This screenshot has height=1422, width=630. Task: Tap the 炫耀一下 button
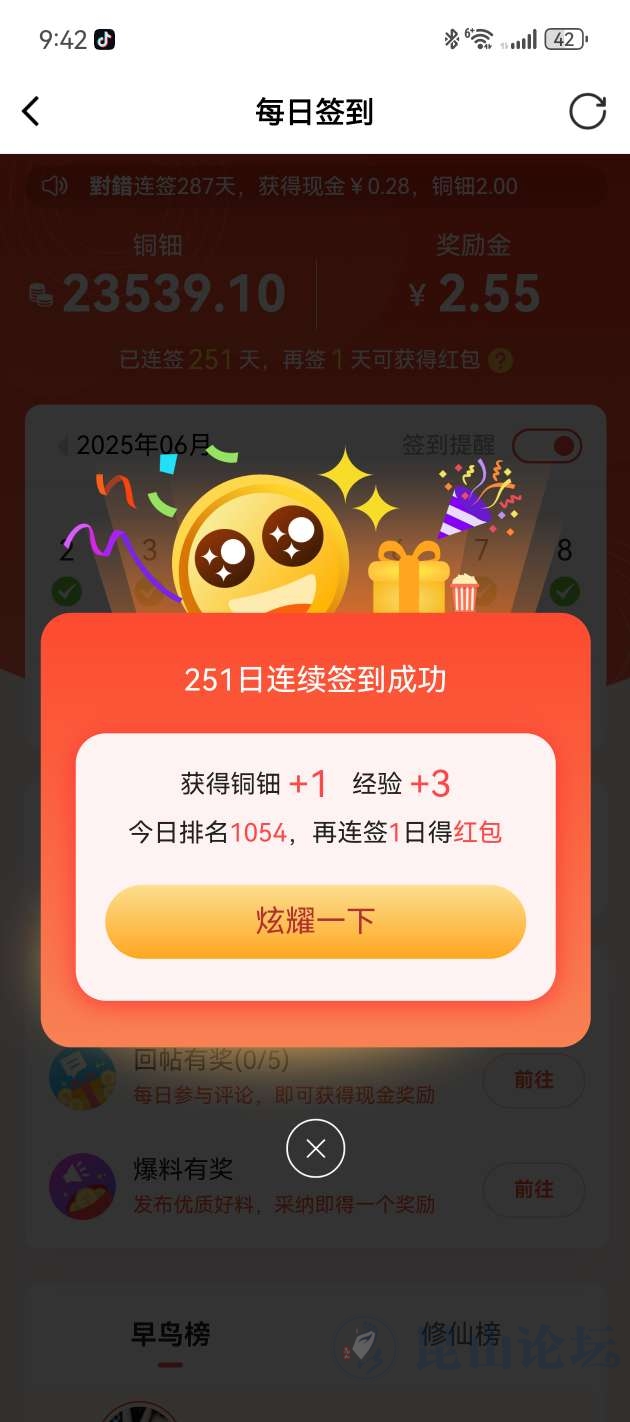[x=315, y=921]
